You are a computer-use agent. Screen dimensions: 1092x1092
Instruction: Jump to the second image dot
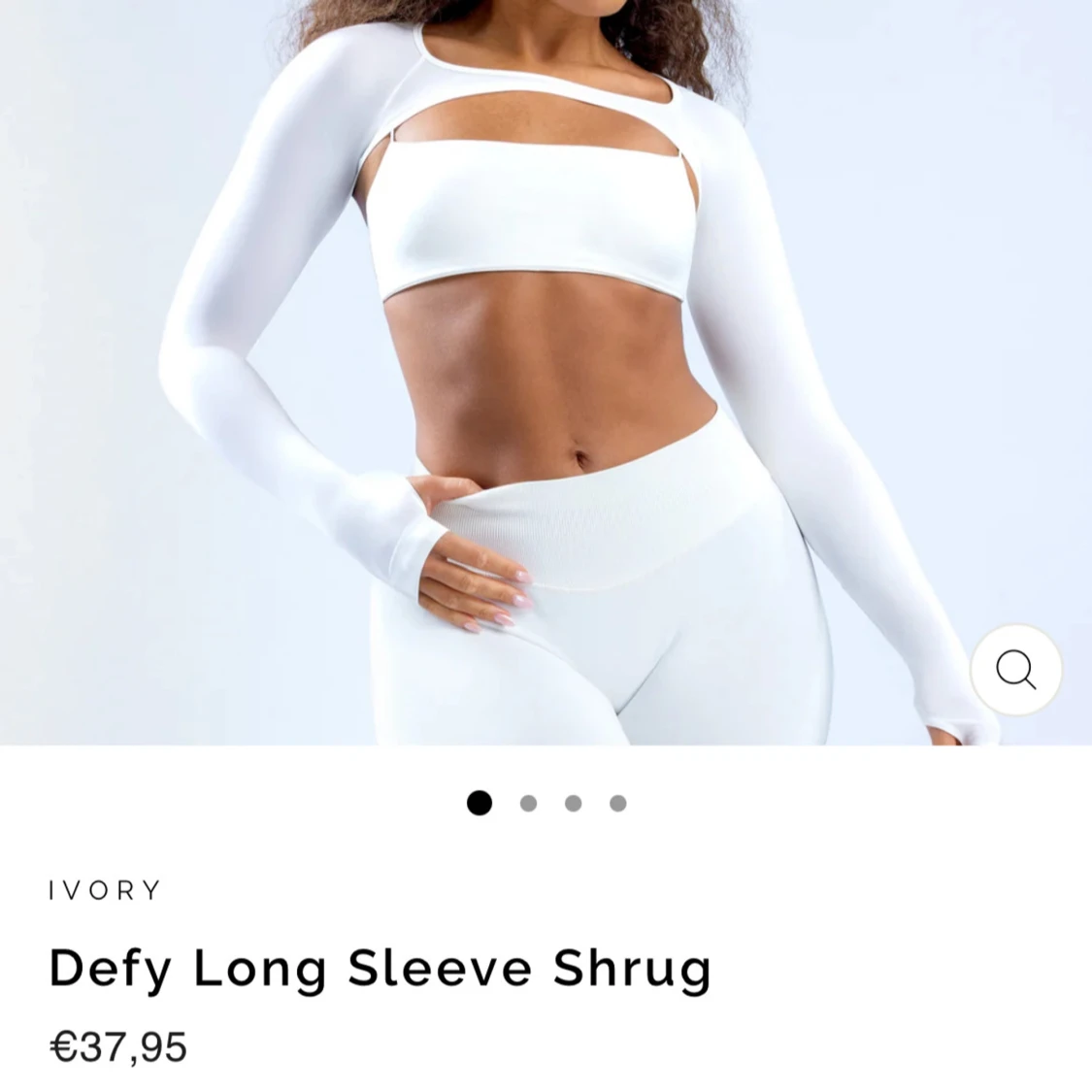528,804
